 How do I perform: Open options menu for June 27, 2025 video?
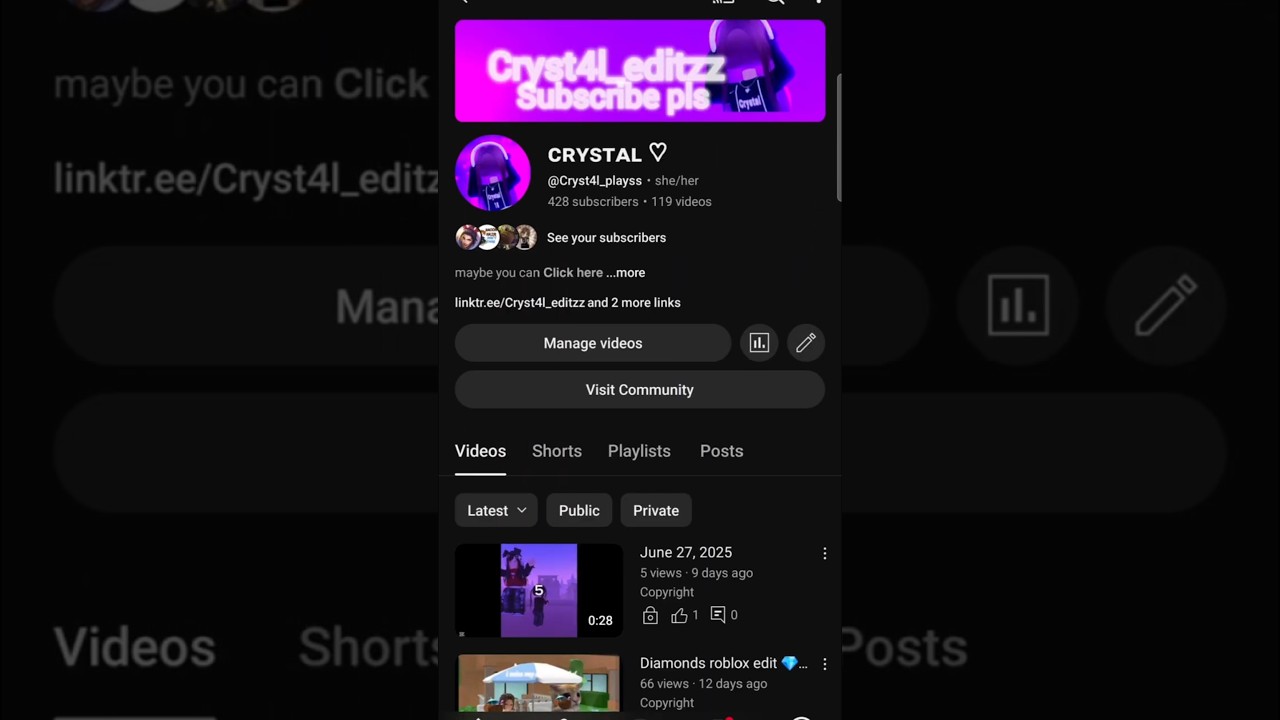pos(824,553)
